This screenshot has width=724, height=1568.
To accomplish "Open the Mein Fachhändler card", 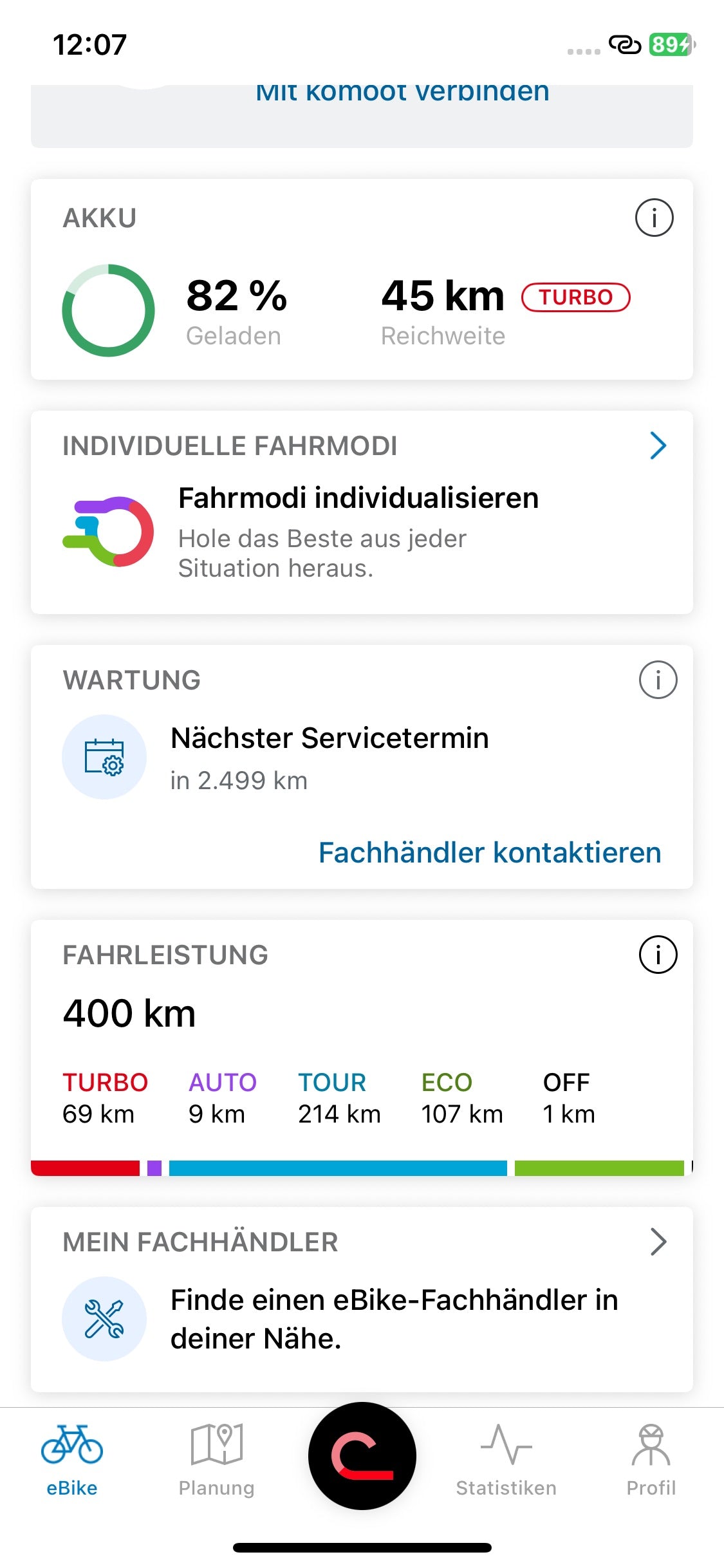I will tap(362, 1299).
